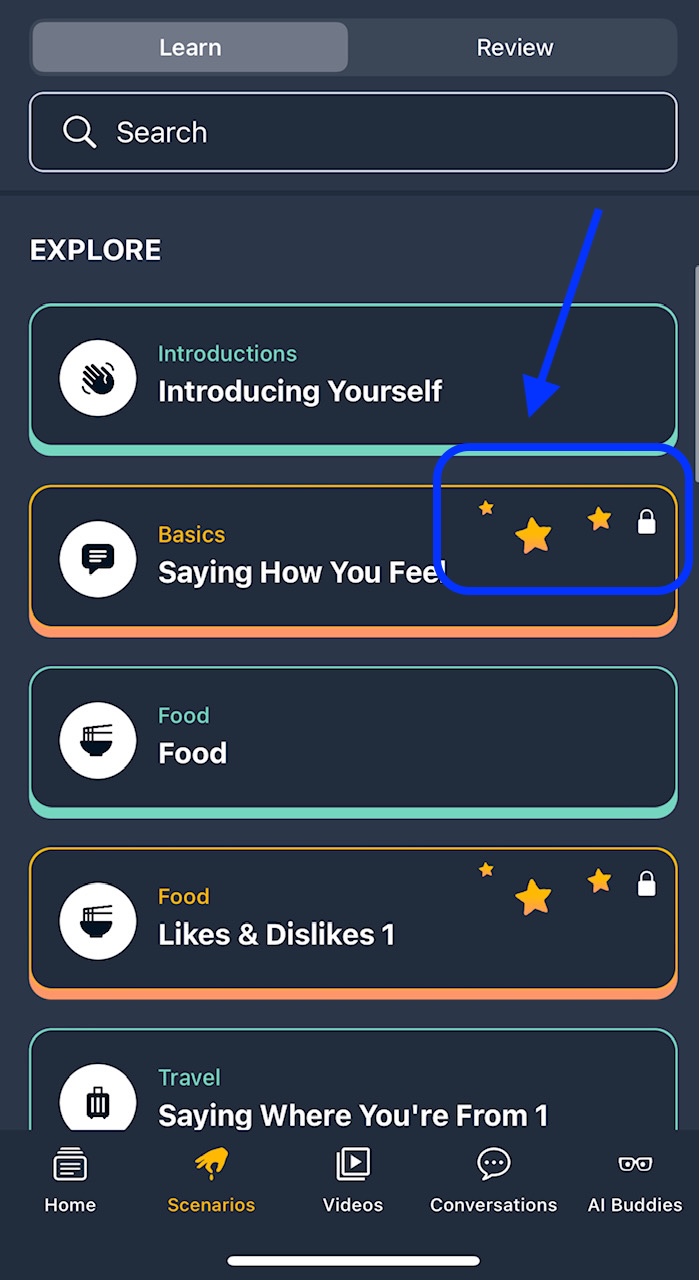Open the locked Saying How You Feel scenario
This screenshot has height=1280, width=699.
pyautogui.click(x=300, y=557)
